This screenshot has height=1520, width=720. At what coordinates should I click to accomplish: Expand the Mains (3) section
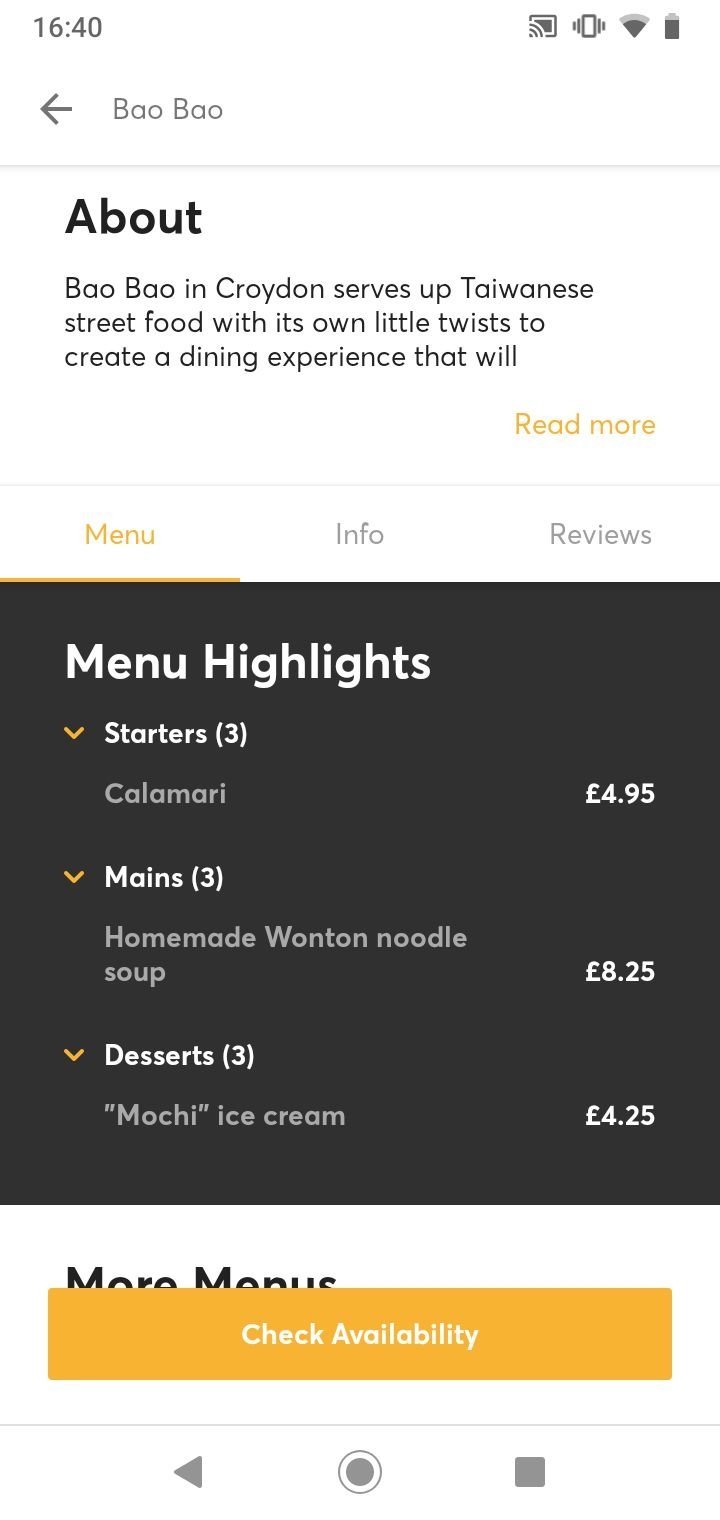[144, 877]
